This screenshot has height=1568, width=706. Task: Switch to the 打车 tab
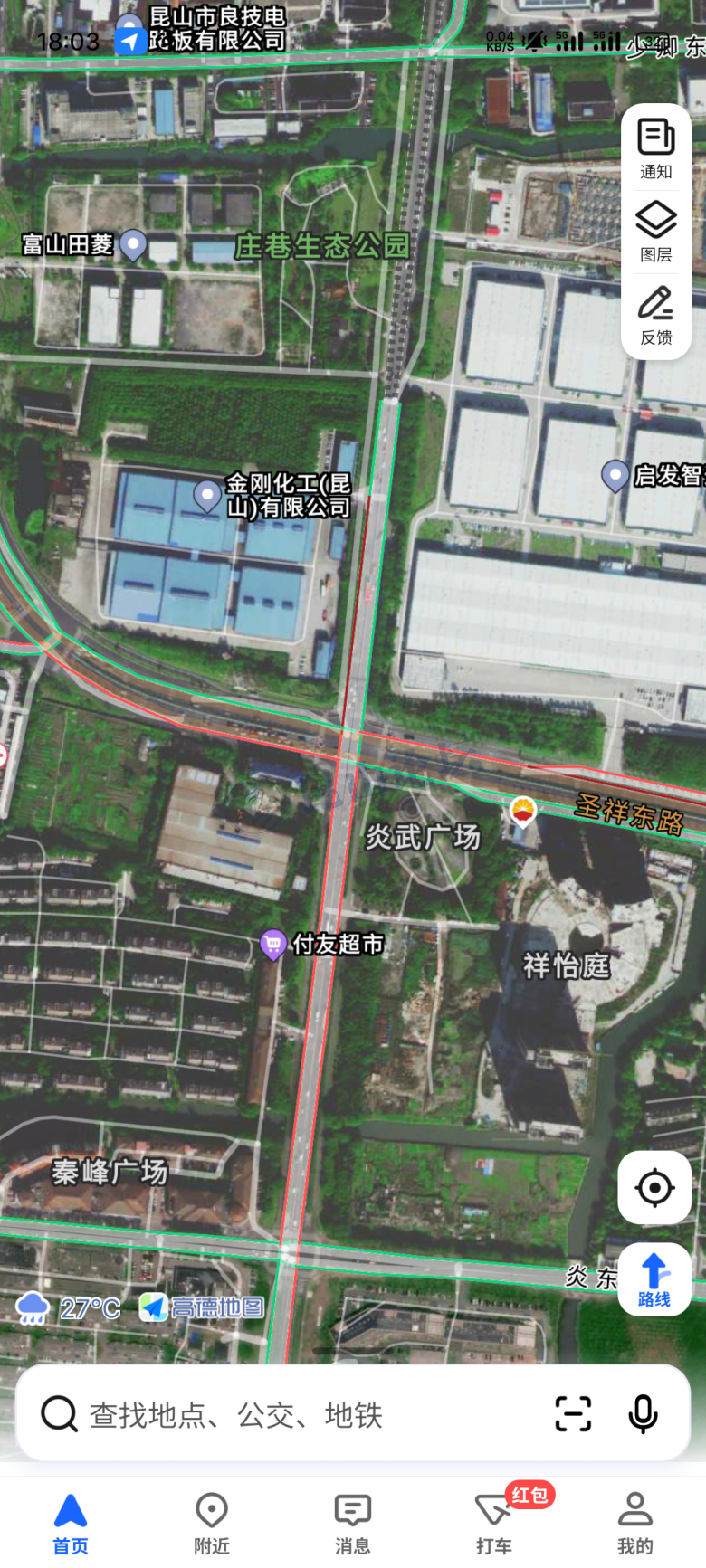494,1523
